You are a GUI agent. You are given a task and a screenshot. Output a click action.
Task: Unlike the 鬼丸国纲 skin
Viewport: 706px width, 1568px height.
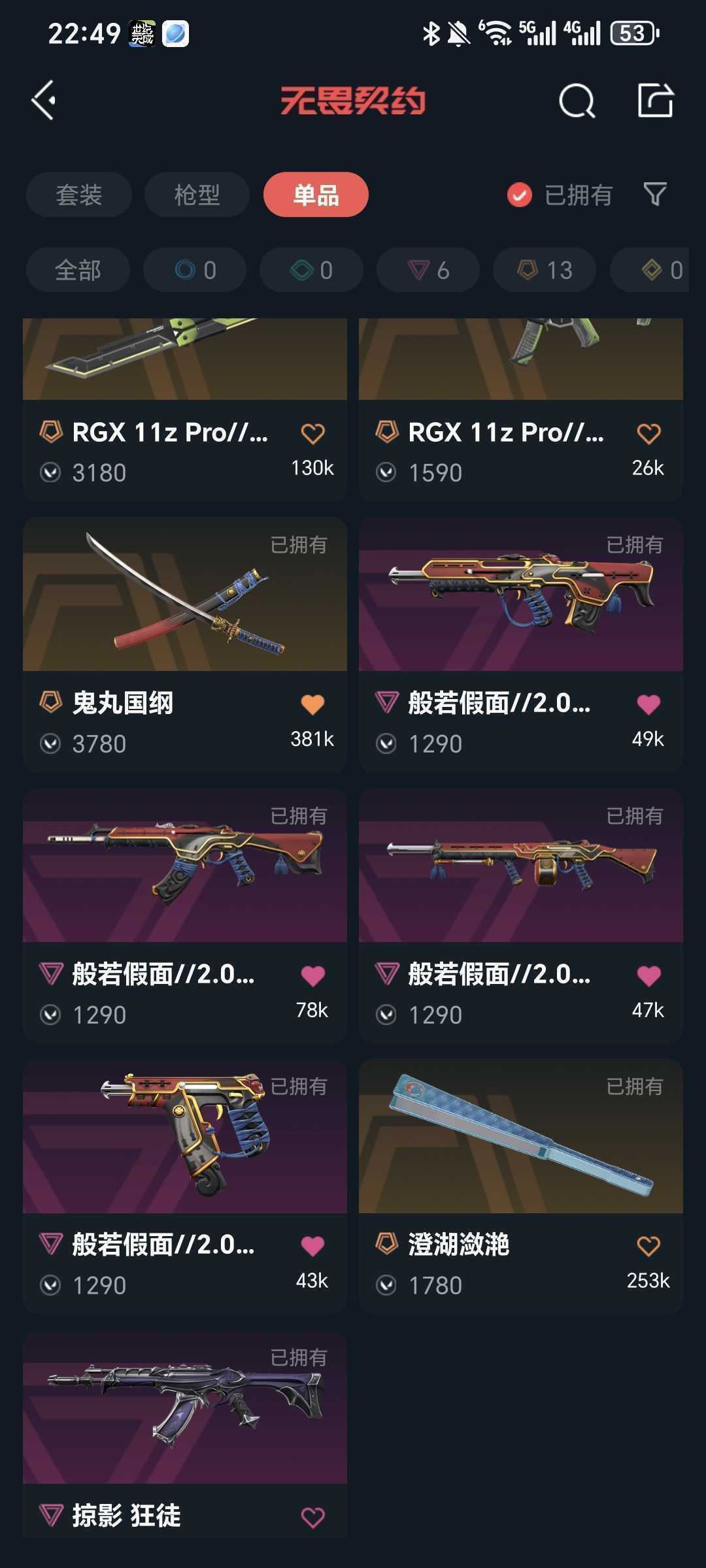click(312, 704)
